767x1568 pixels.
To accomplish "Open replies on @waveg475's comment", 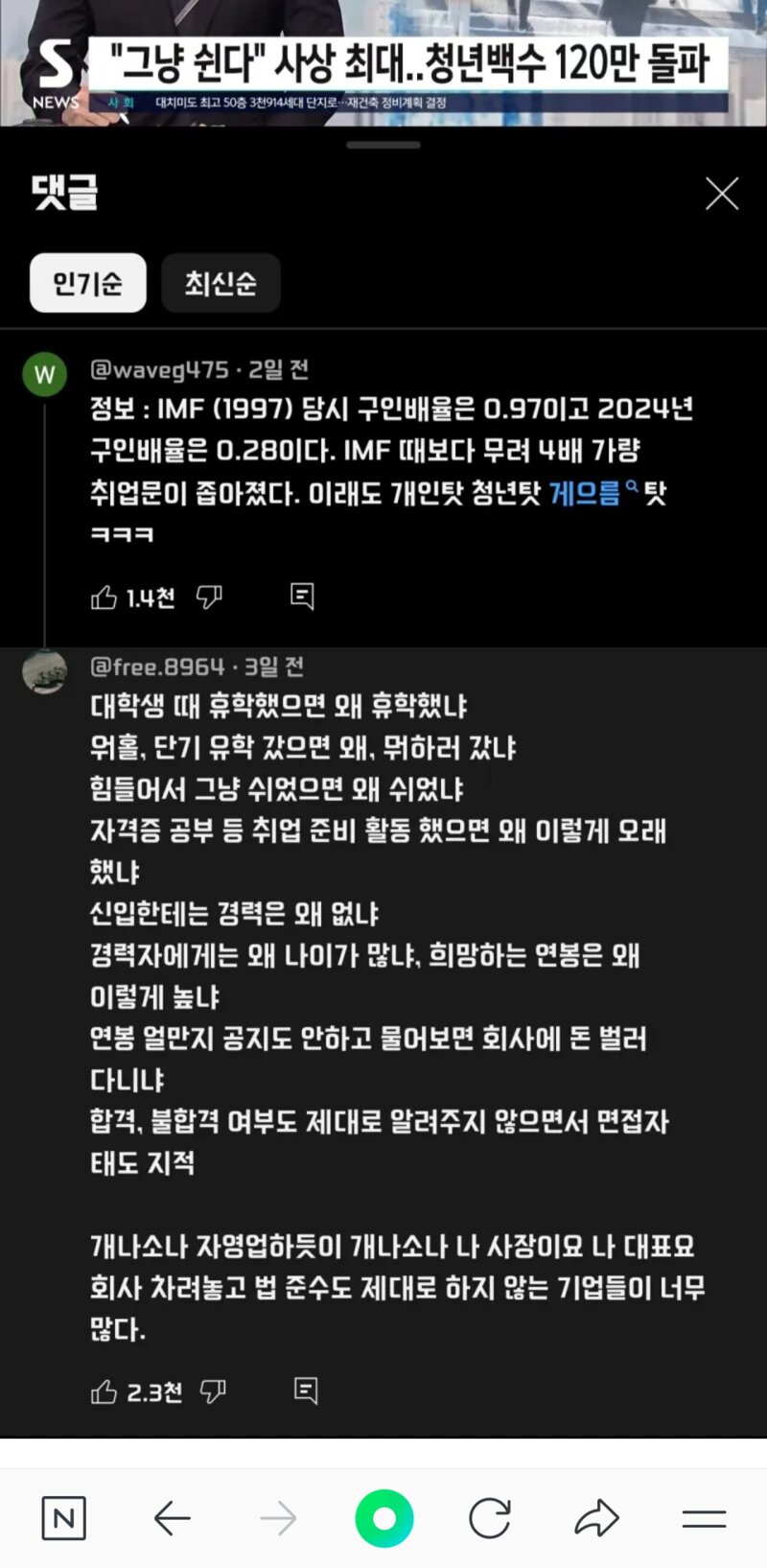I will click(x=302, y=597).
